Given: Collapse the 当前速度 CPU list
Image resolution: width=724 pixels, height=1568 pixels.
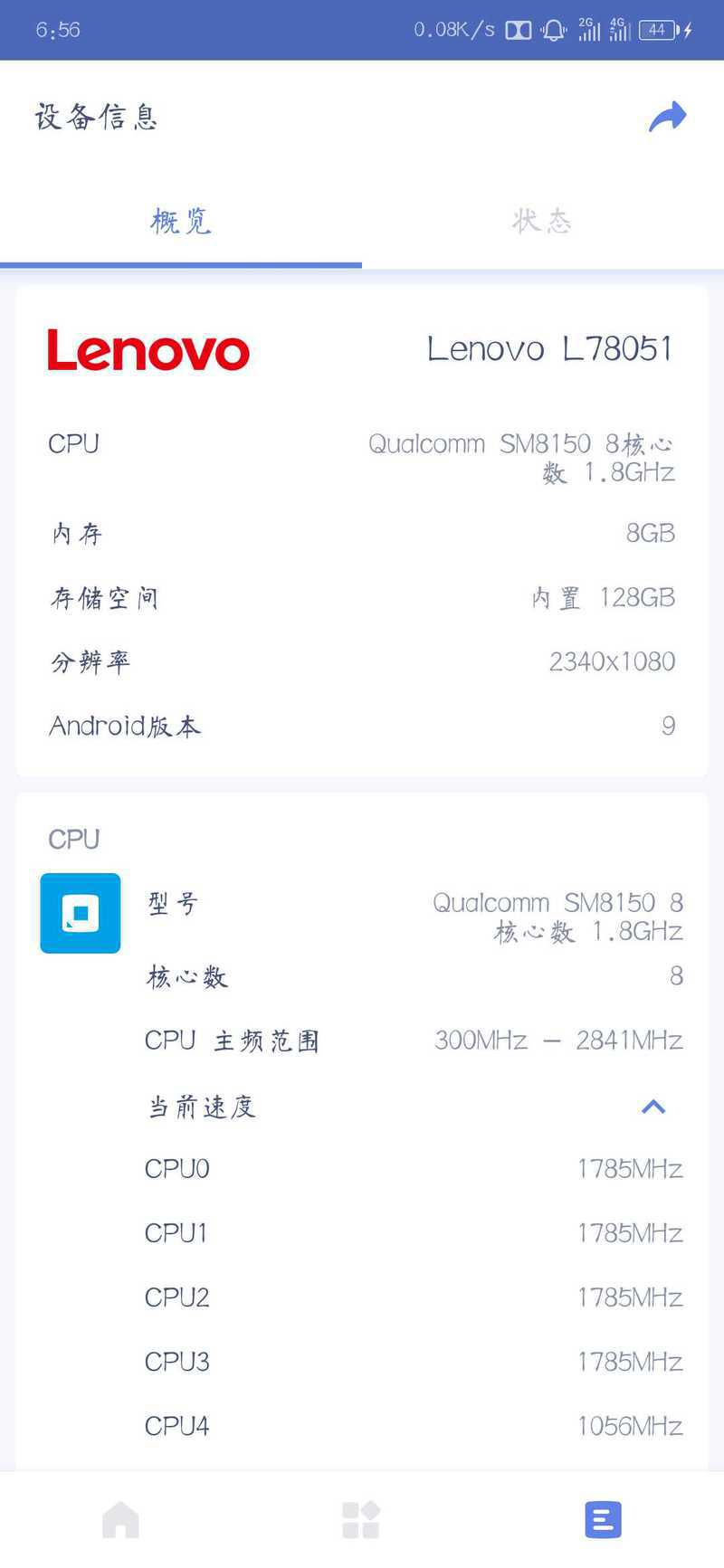Looking at the screenshot, I should coord(653,1107).
